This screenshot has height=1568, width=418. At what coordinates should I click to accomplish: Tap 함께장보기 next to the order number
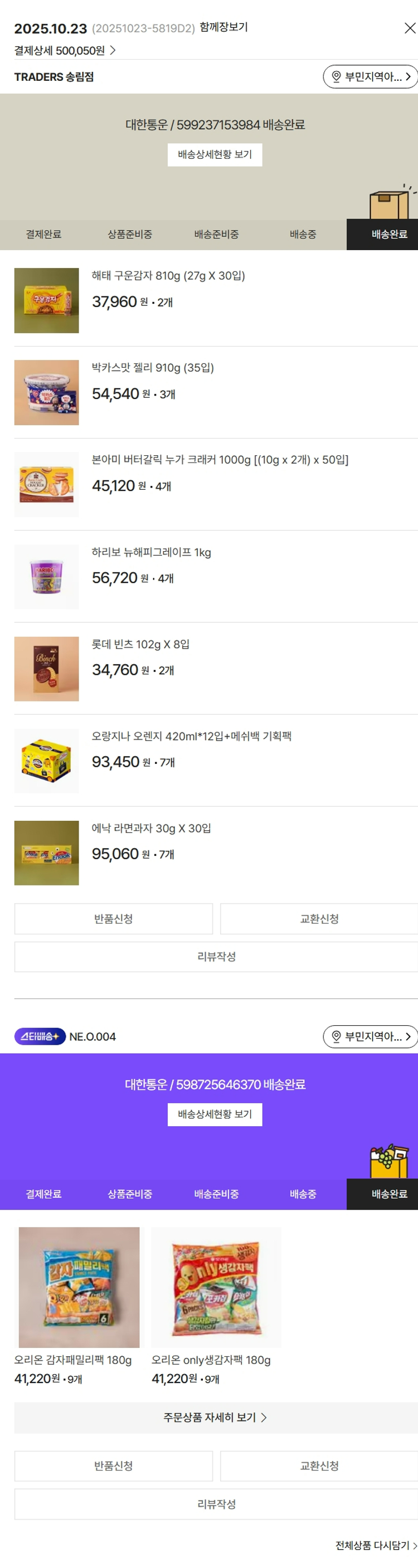click(223, 27)
